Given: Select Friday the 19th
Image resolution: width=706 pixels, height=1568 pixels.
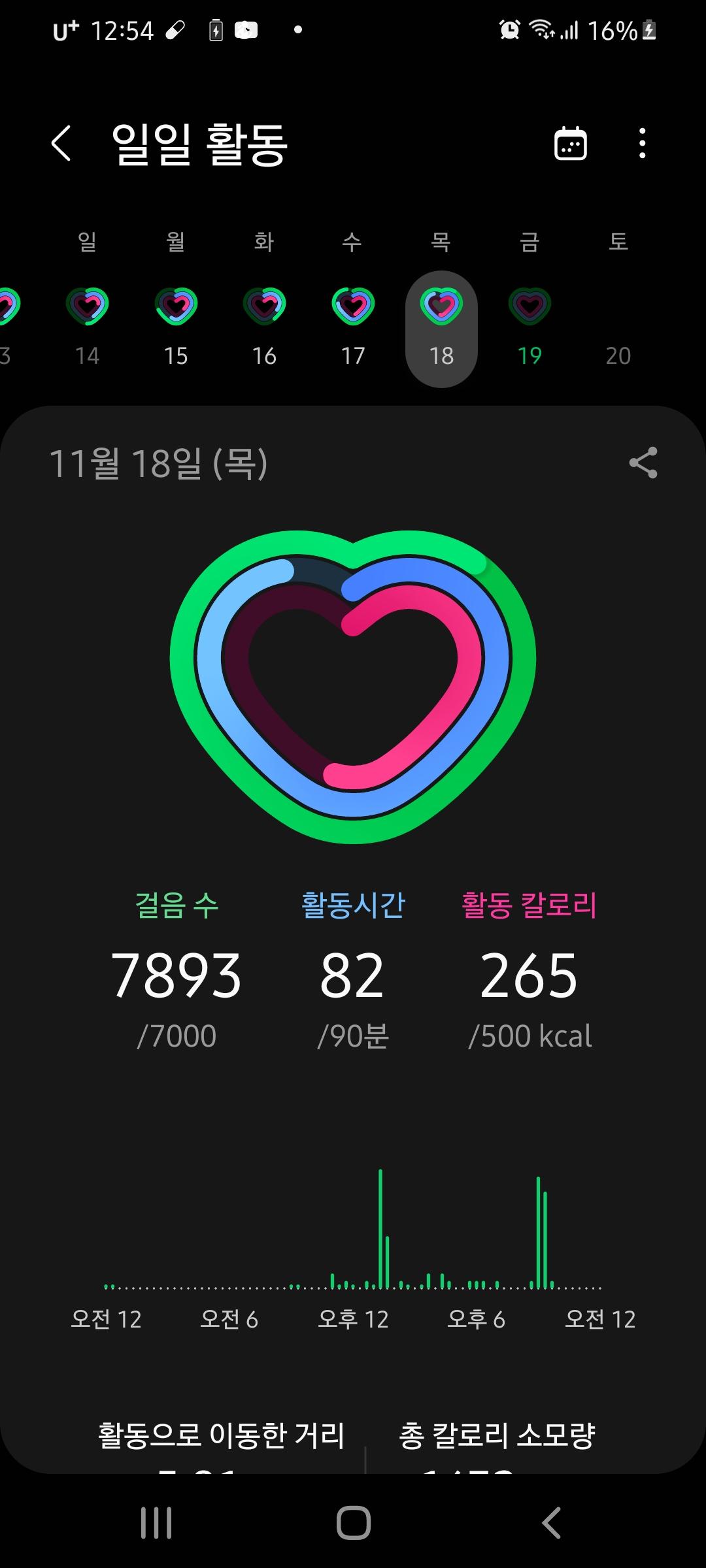Looking at the screenshot, I should [529, 327].
